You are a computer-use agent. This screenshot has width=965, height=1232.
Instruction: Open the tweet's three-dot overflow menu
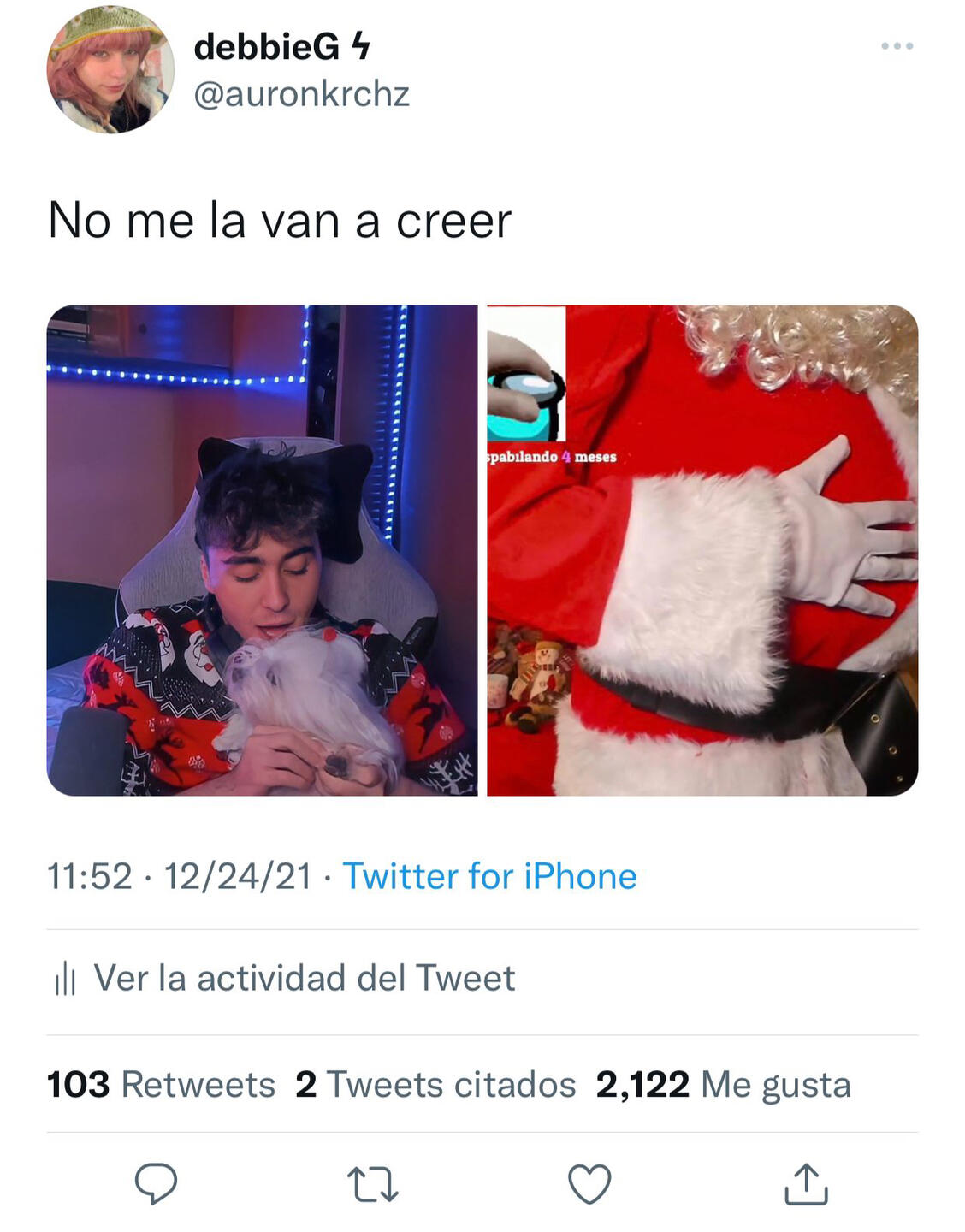(897, 46)
